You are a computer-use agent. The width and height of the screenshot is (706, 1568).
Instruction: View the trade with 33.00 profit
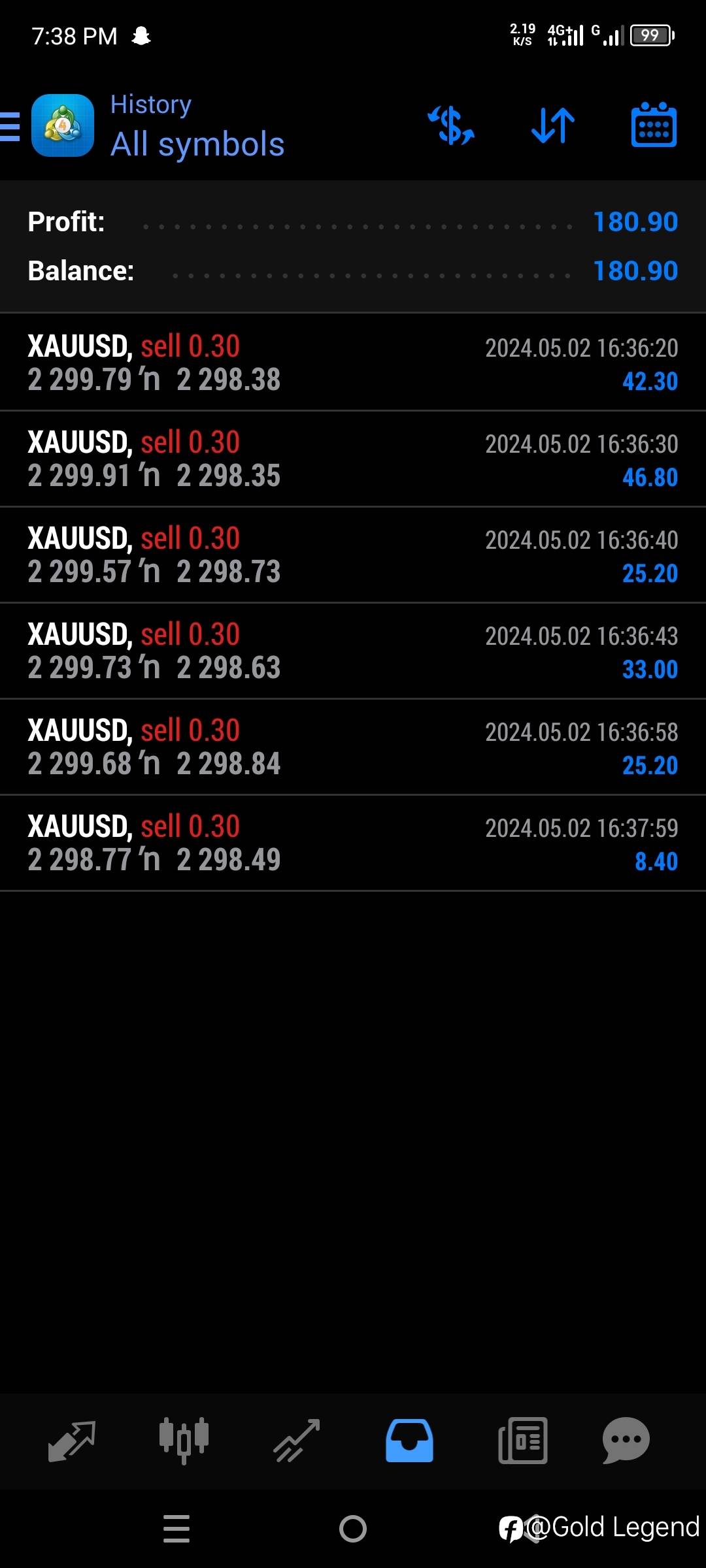click(353, 651)
